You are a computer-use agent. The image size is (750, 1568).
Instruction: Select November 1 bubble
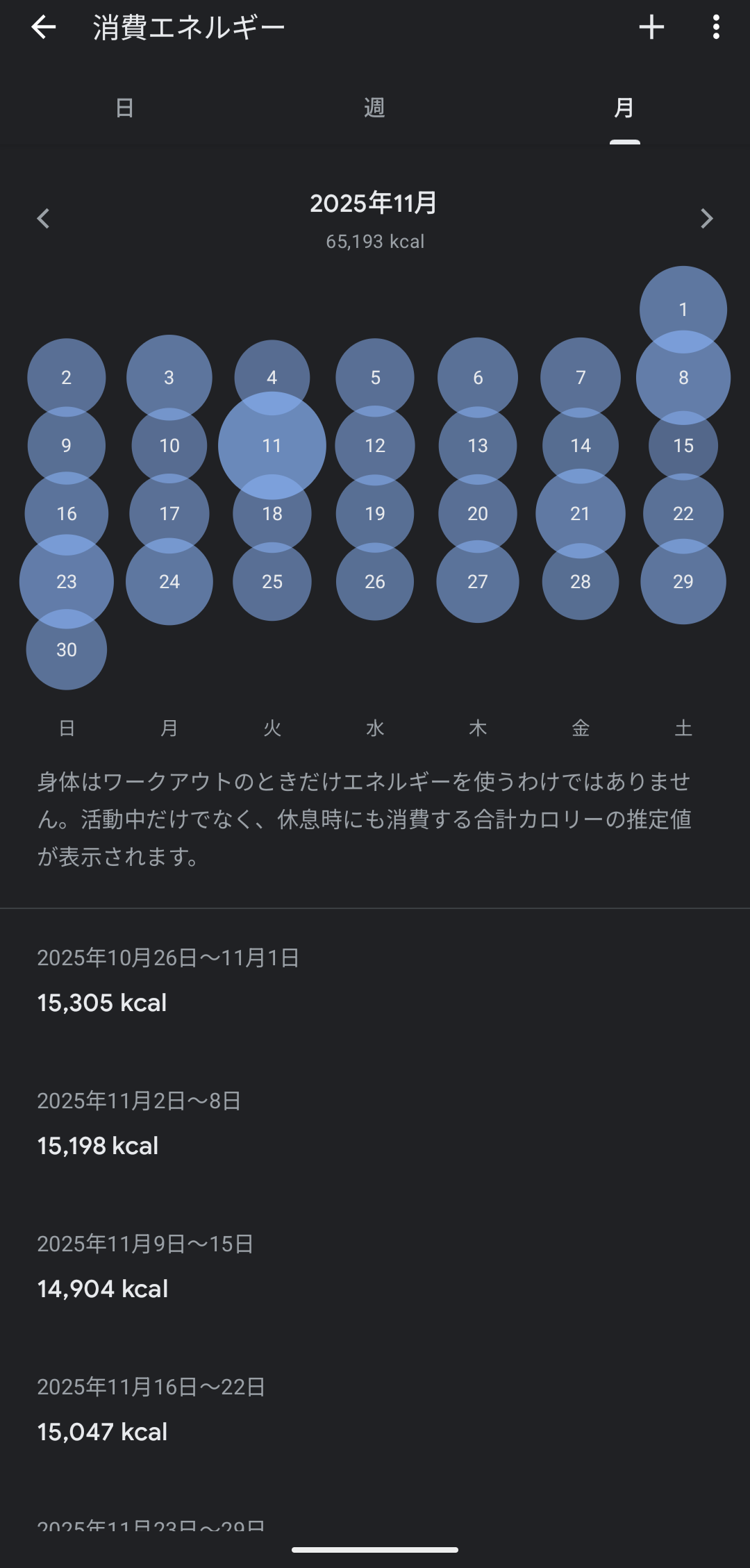pos(683,309)
